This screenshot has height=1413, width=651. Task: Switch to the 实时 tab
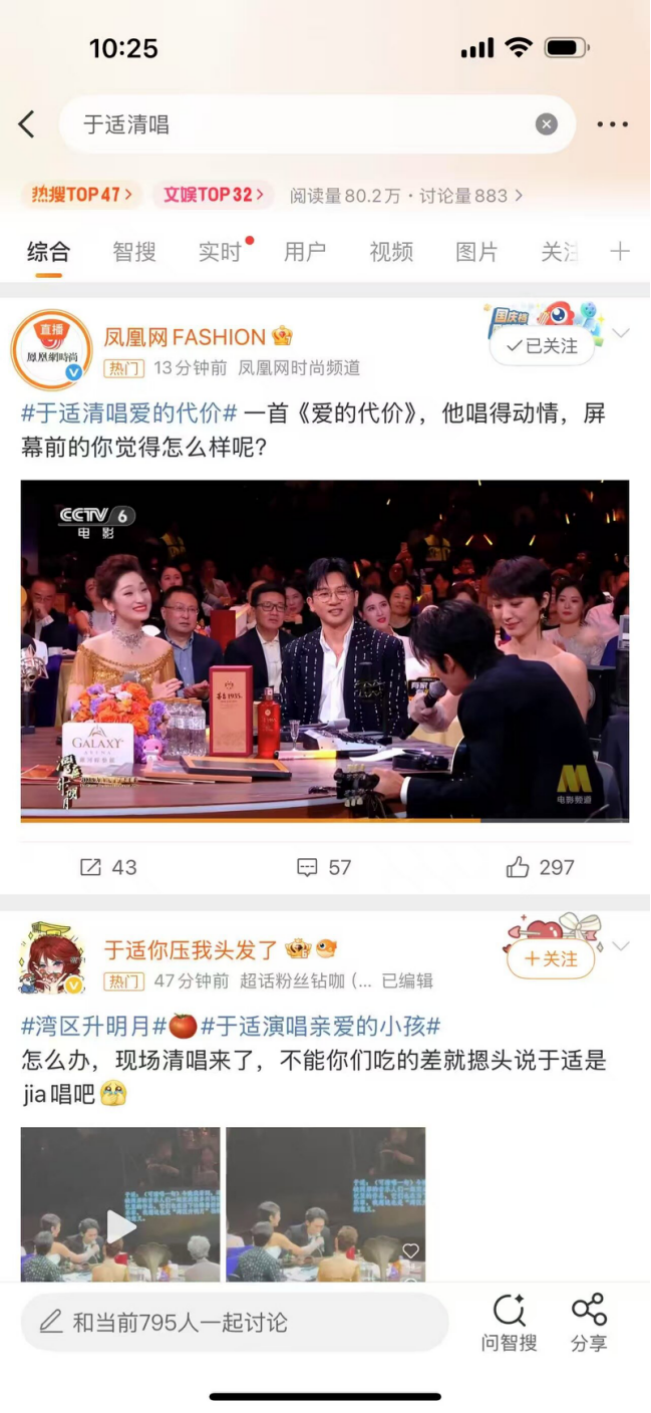220,252
